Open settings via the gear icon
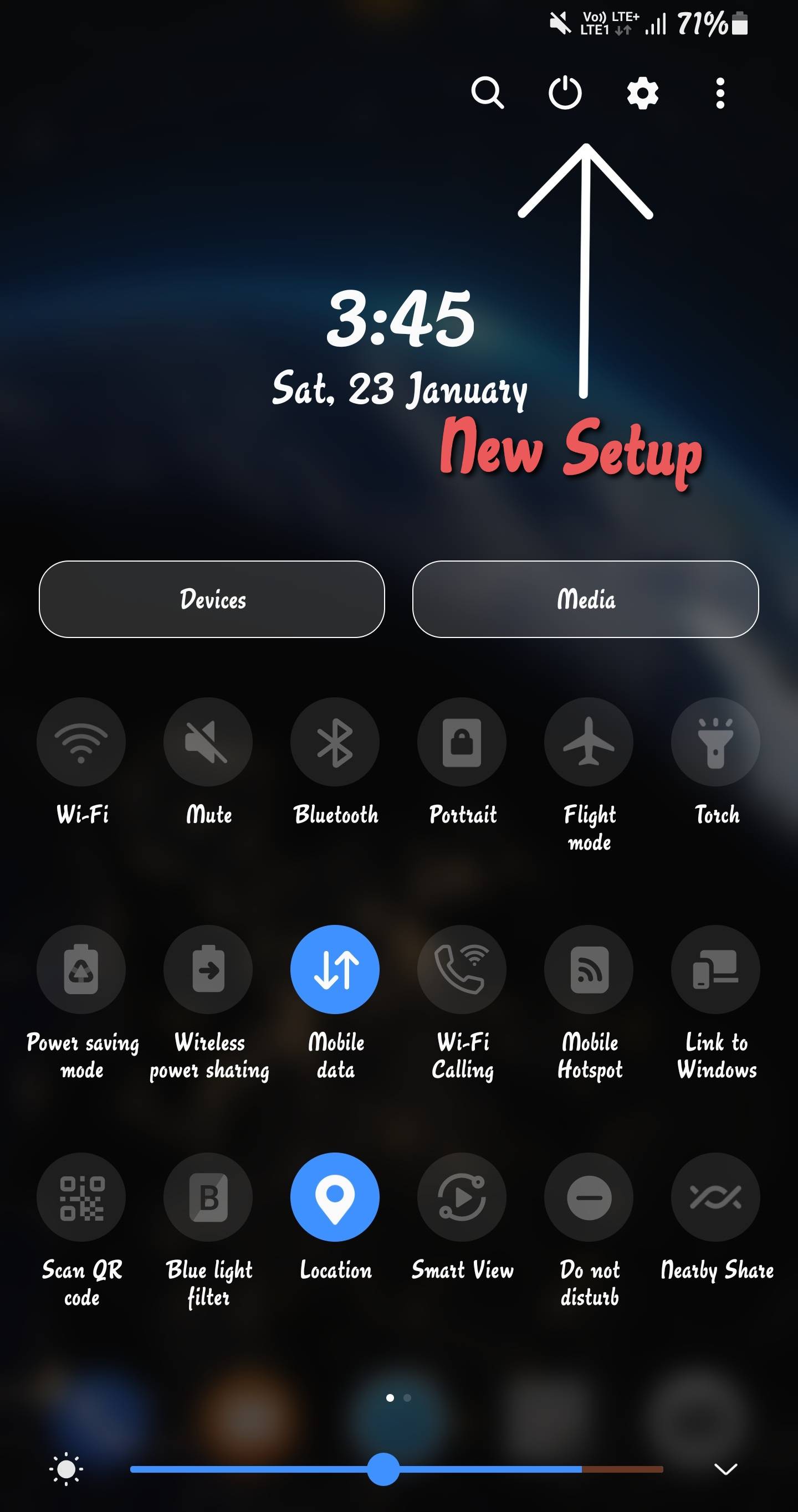The width and height of the screenshot is (798, 1512). coord(642,92)
